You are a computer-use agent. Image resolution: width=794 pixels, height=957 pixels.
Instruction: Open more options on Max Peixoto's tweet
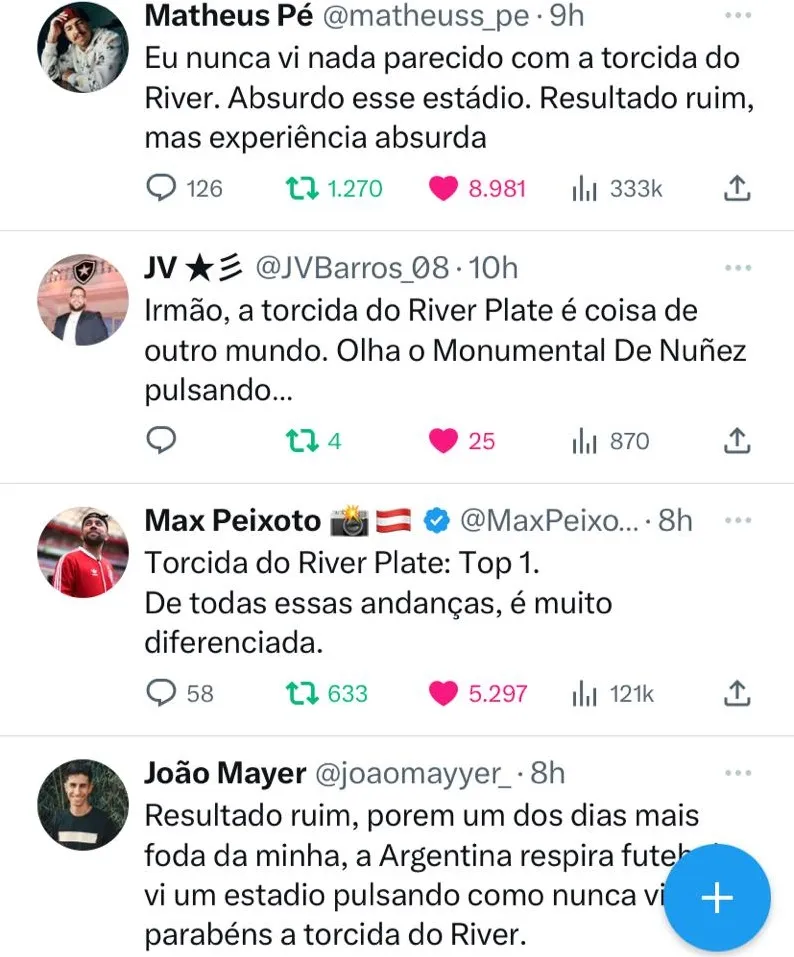tap(738, 521)
